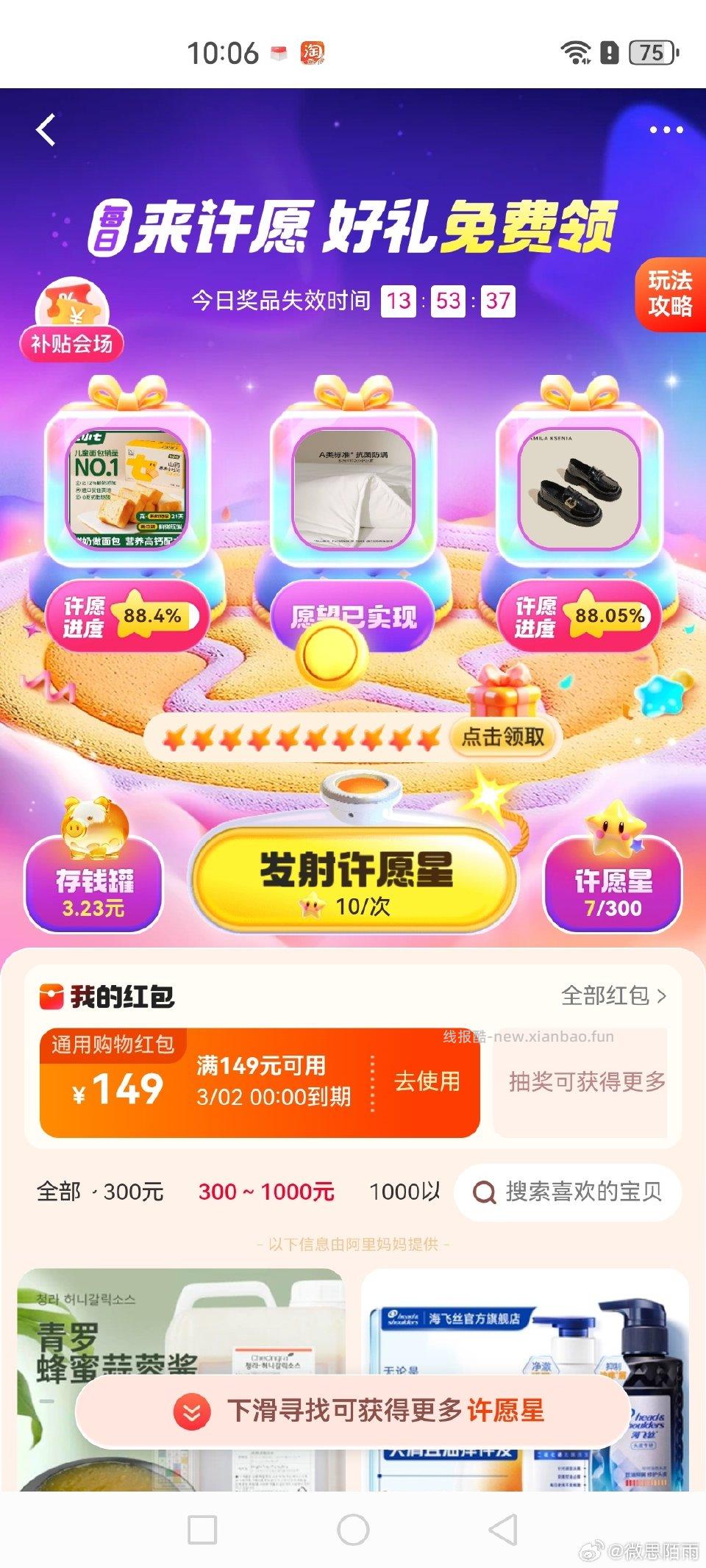The width and height of the screenshot is (706, 1568).
Task: Open the 海飞丝官方旗舰店 product card
Action: click(524, 1323)
